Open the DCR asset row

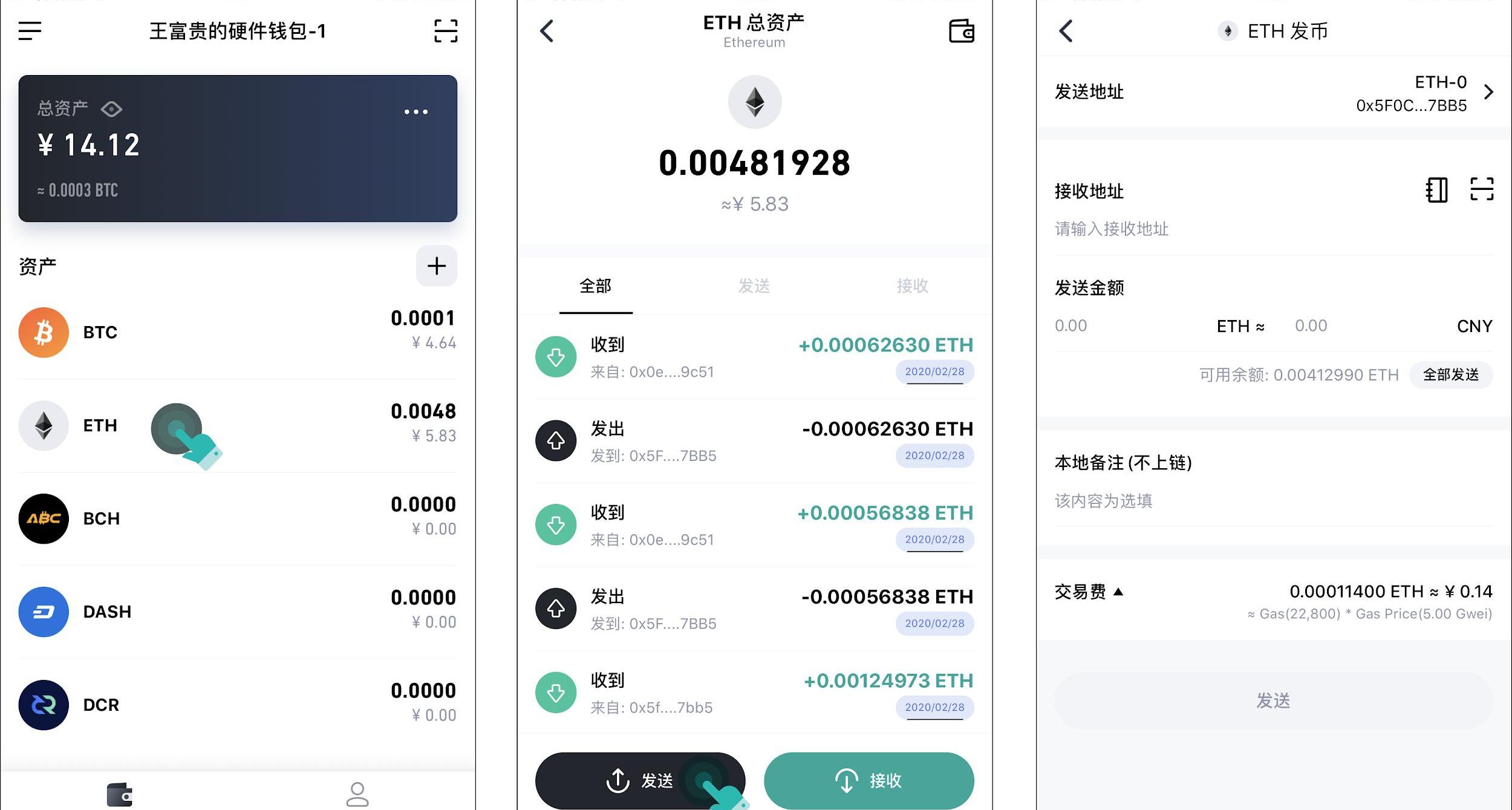coord(237,705)
